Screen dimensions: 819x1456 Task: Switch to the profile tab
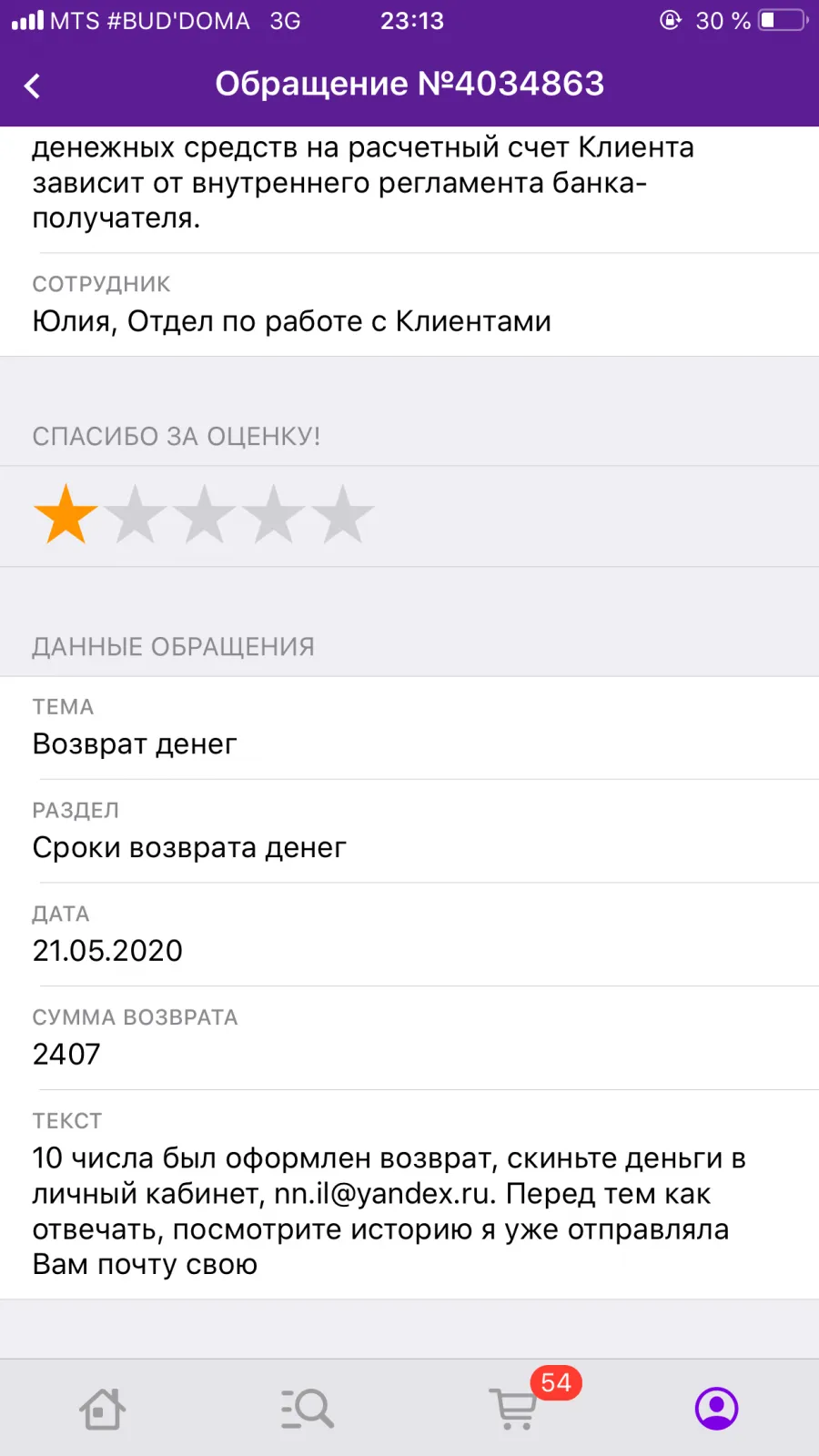(717, 1409)
